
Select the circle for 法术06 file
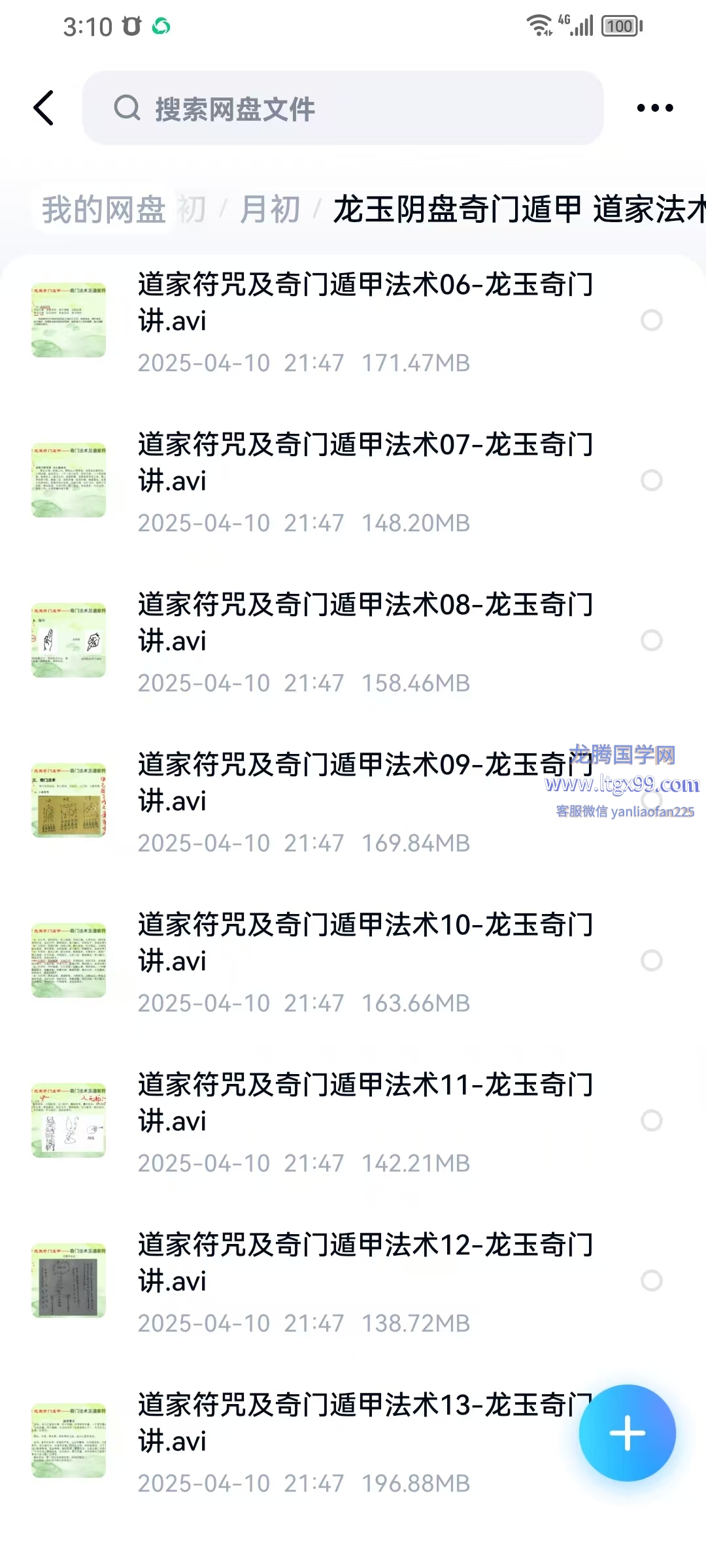[651, 320]
